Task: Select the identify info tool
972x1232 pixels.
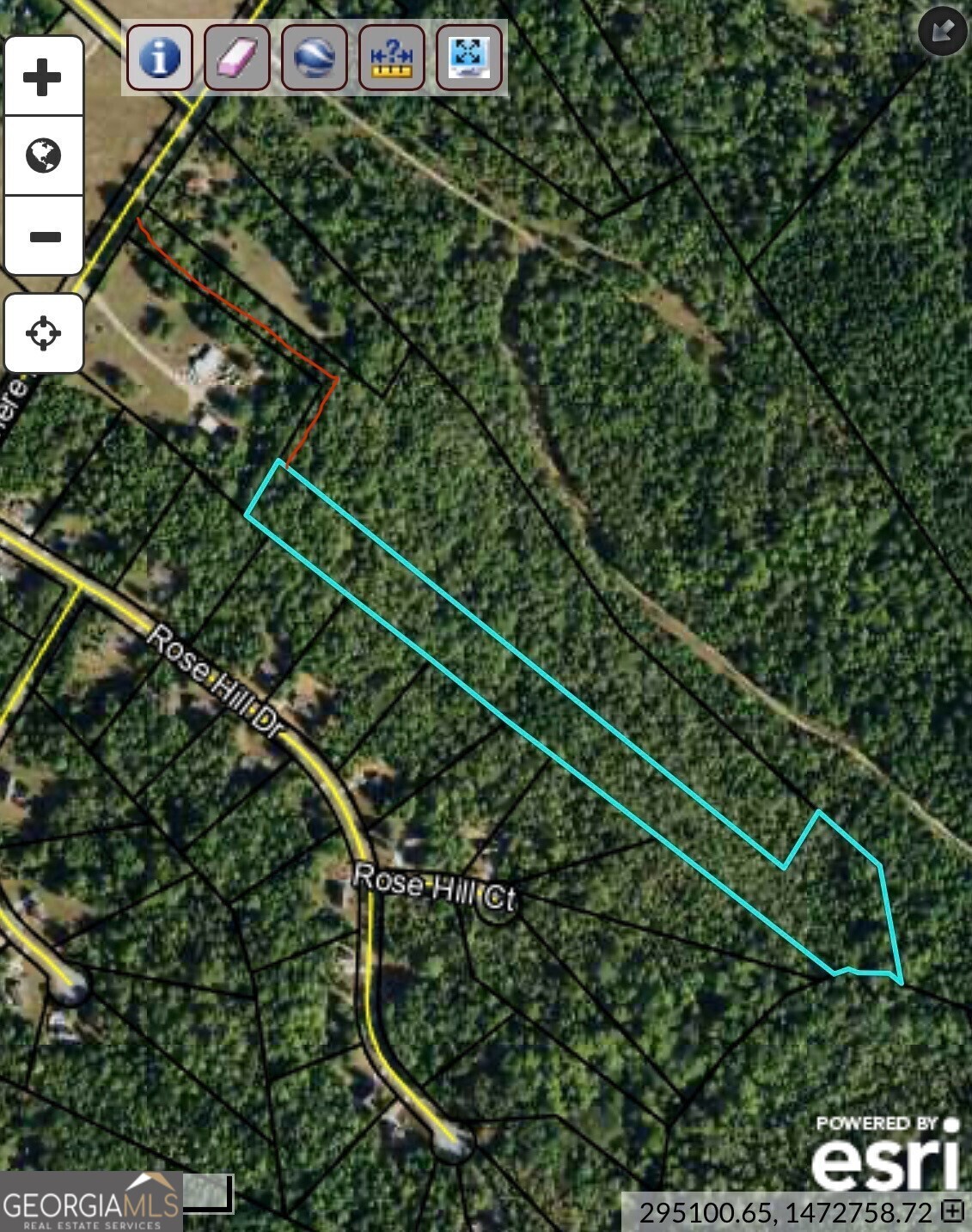Action: 160,58
